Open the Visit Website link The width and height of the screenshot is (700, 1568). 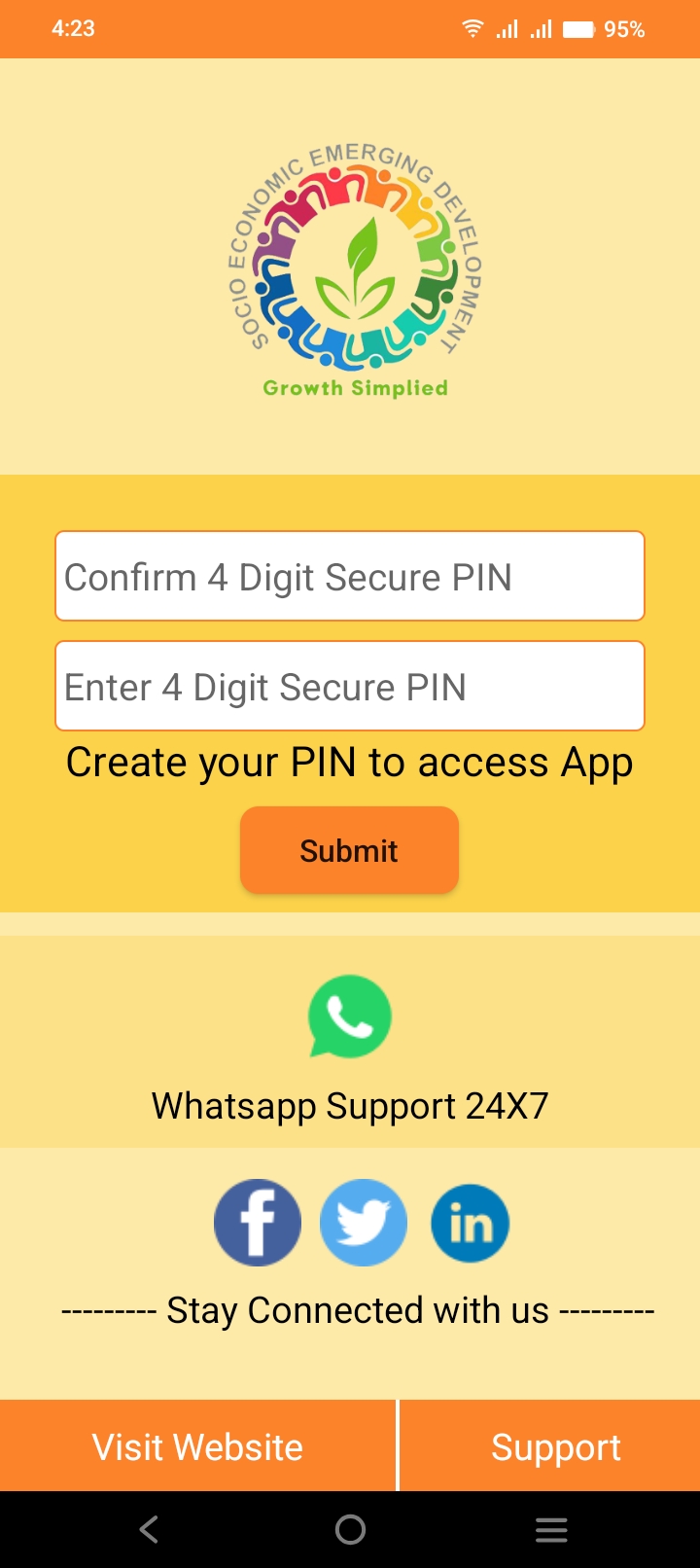point(197,1445)
